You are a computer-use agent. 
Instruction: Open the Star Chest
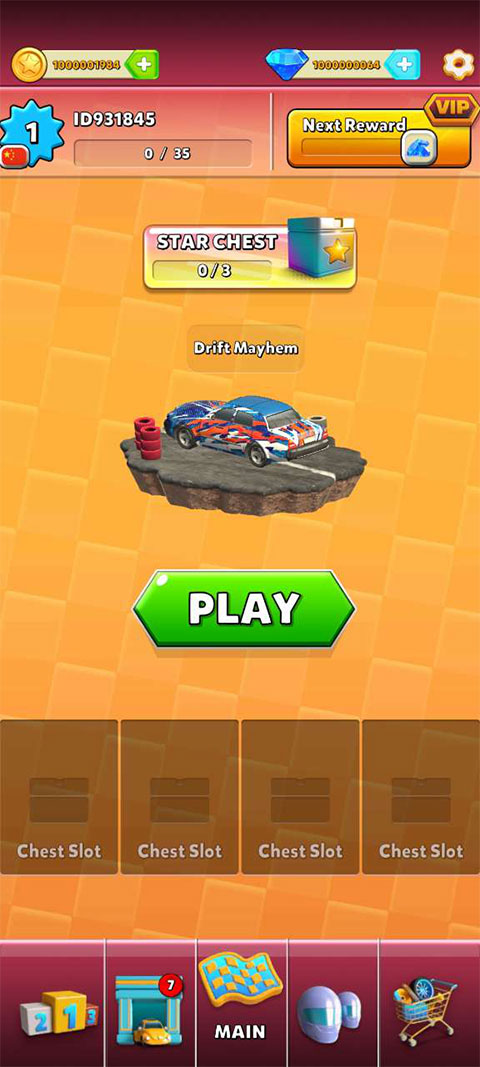(x=250, y=255)
